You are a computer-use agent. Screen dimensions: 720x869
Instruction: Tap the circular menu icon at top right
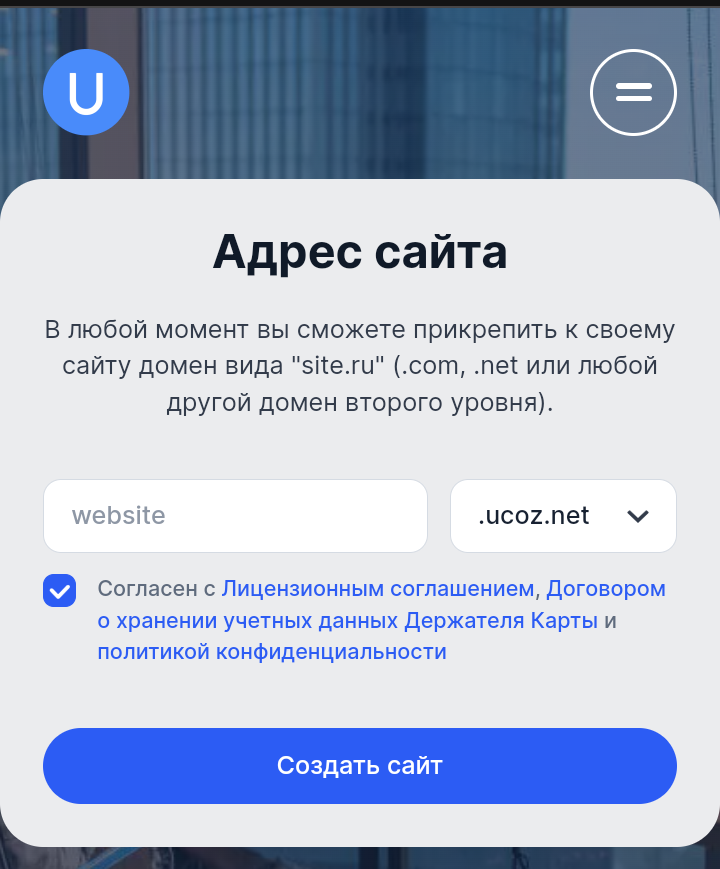633,92
